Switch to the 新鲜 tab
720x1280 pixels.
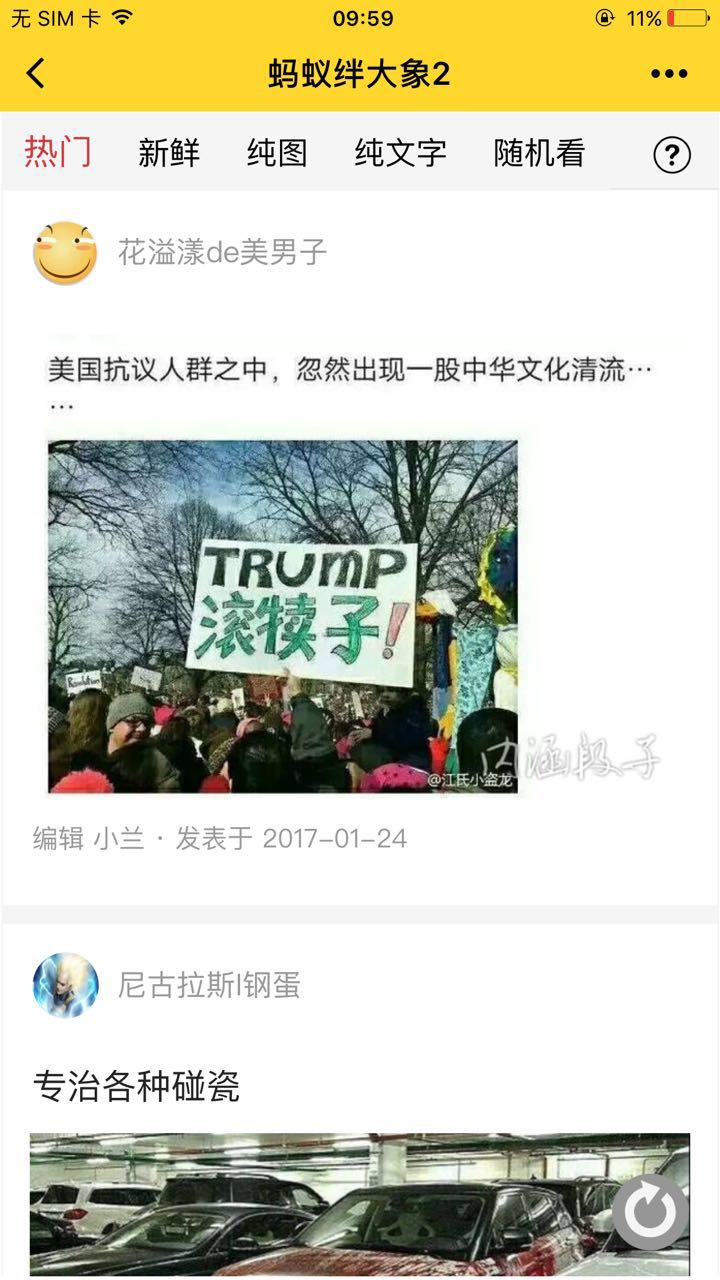point(169,153)
